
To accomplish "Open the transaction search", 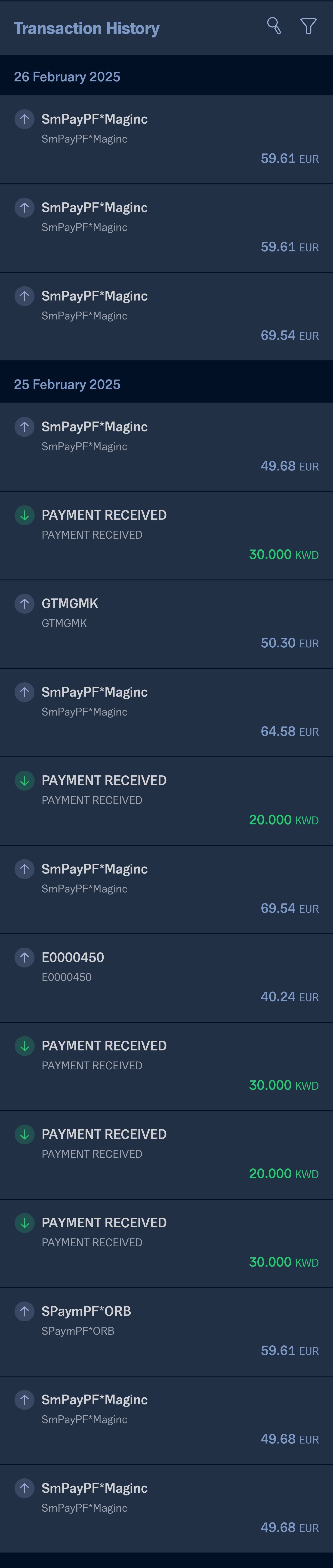I will point(274,26).
